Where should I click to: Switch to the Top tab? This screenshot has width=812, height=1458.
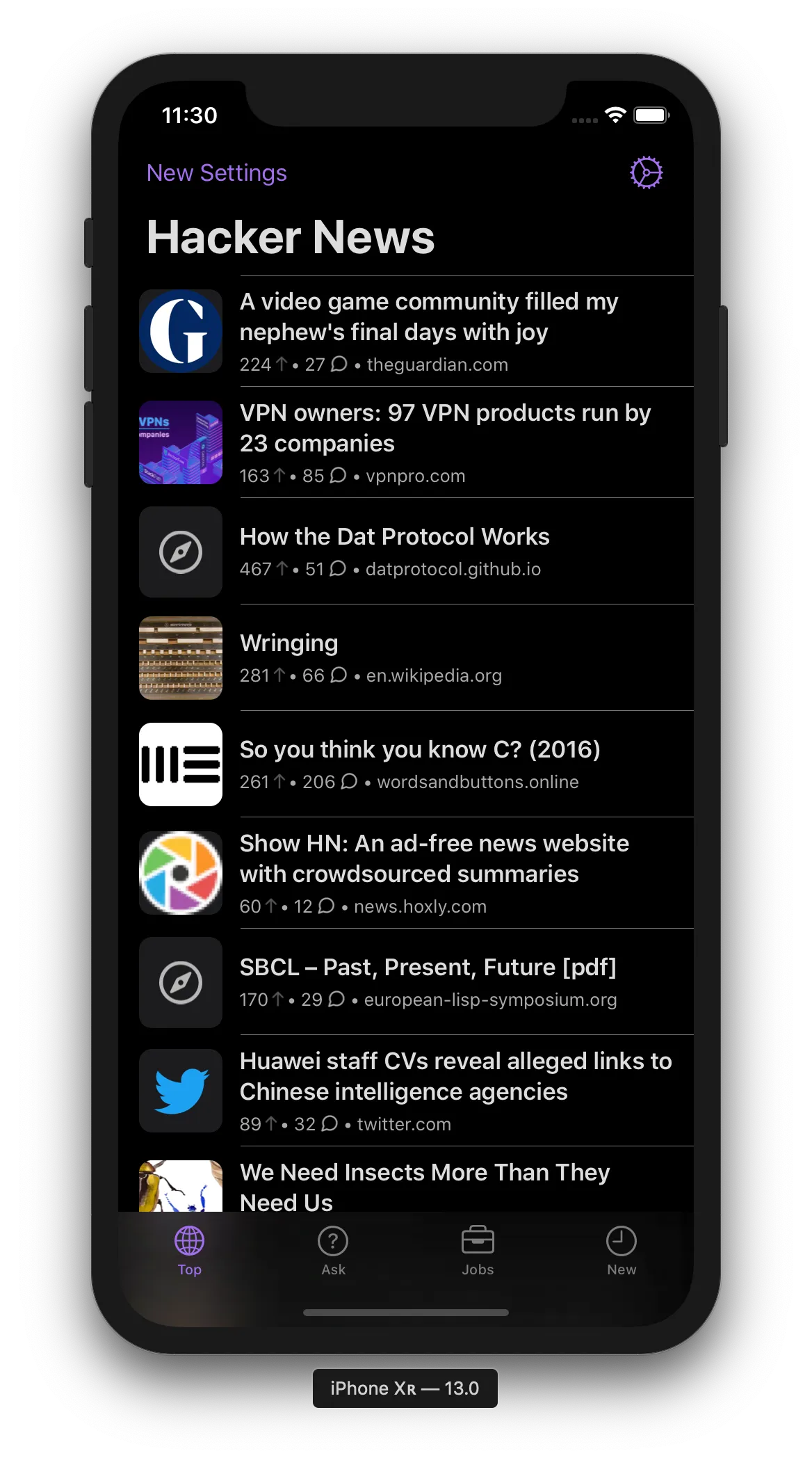tap(189, 1251)
